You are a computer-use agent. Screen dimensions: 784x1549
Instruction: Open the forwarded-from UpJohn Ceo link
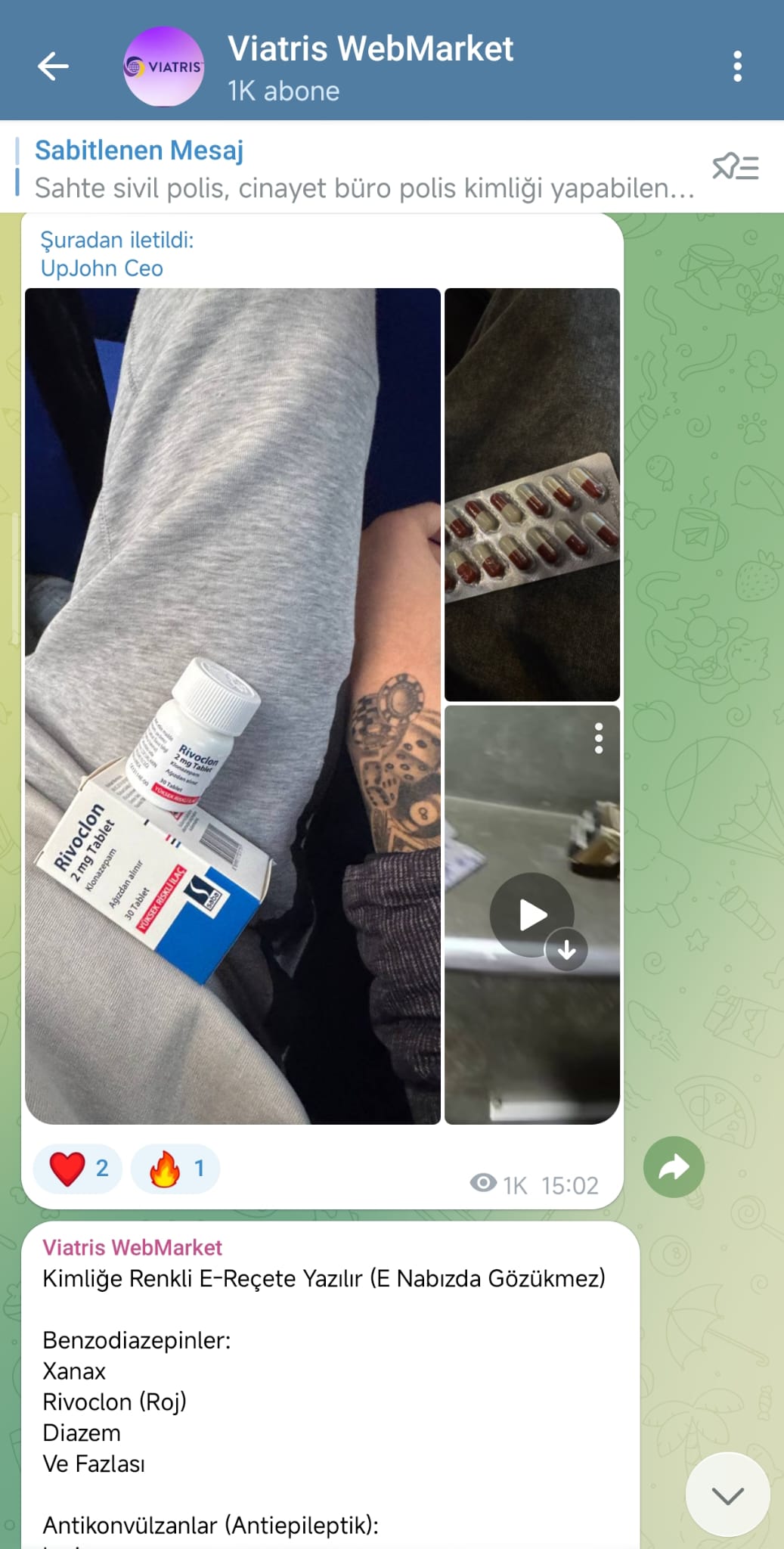pyautogui.click(x=102, y=269)
